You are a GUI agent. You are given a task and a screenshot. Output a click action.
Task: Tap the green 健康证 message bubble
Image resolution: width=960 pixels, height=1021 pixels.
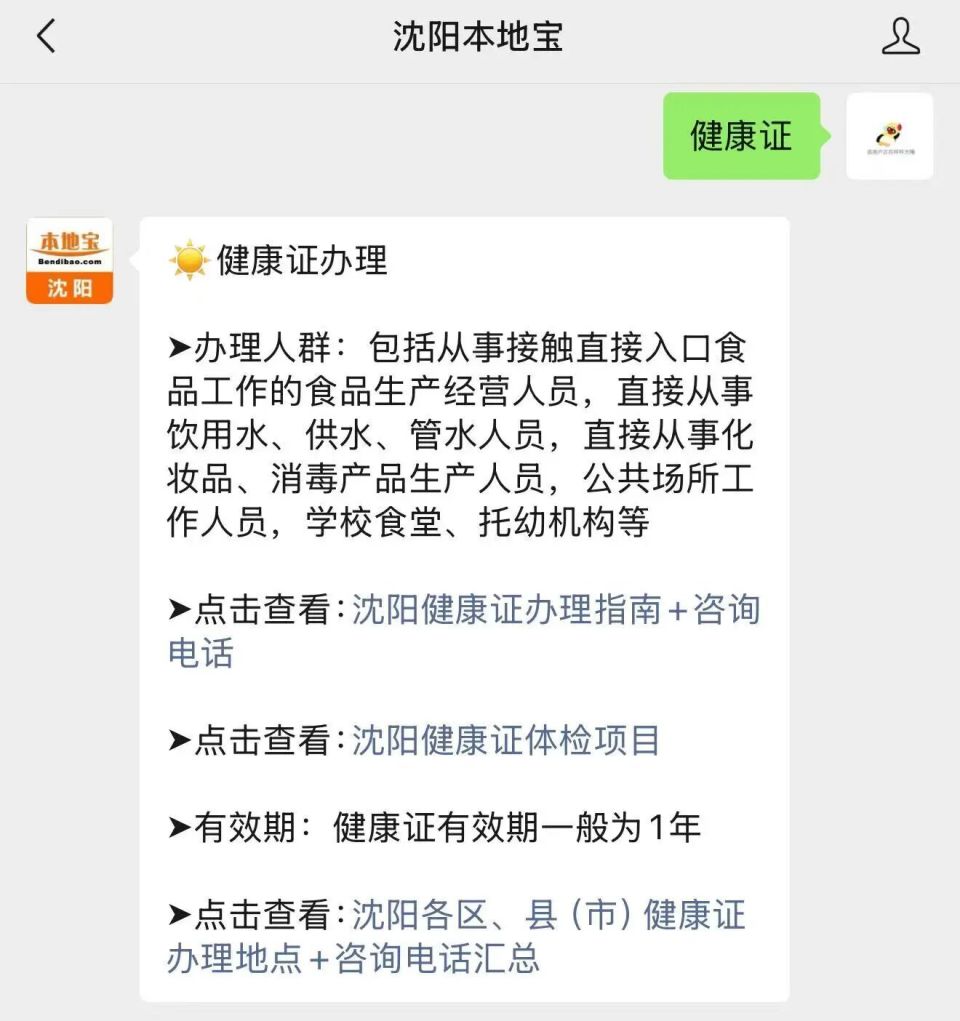point(741,138)
